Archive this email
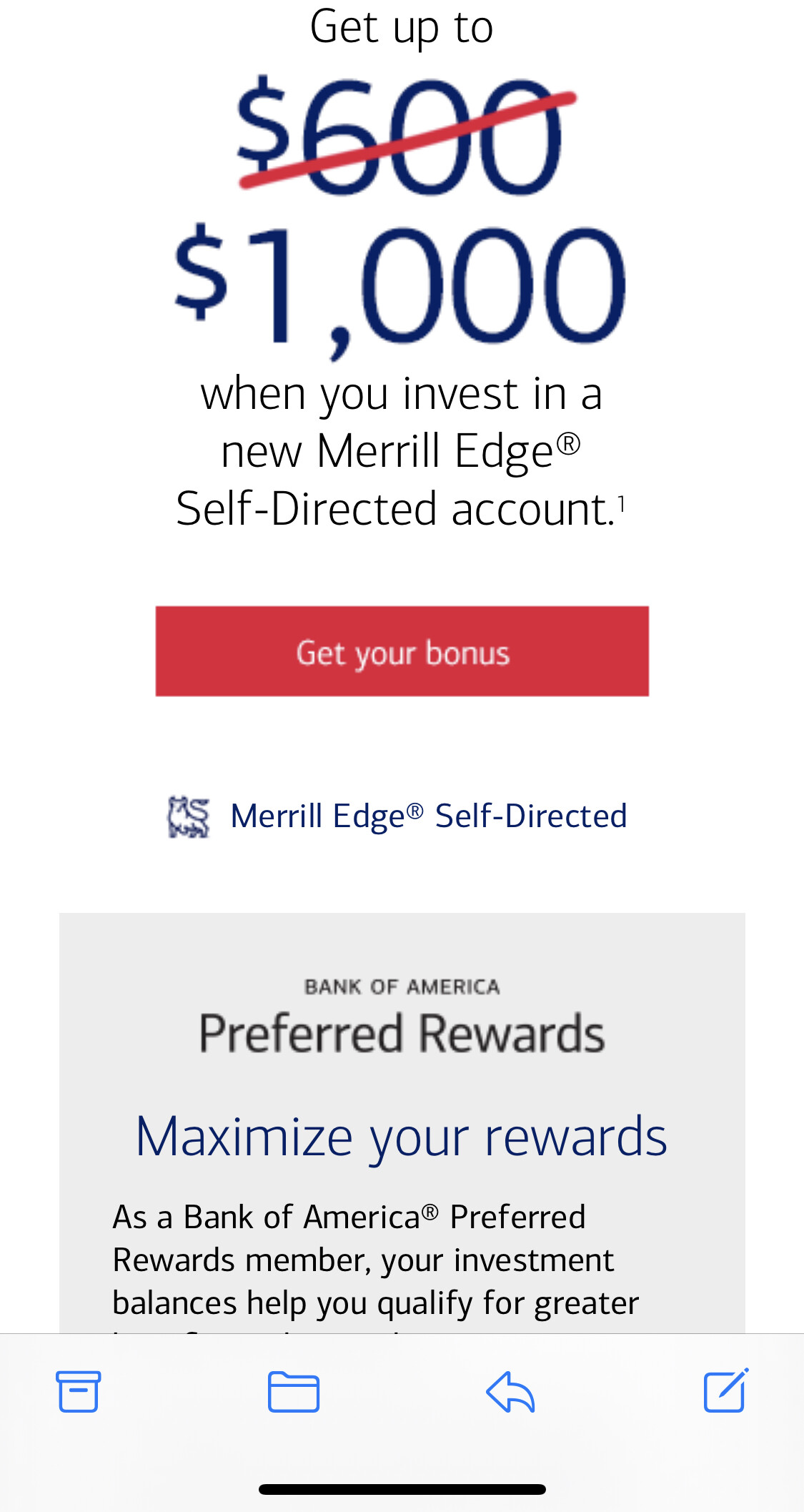Image resolution: width=804 pixels, height=1512 pixels. coord(79,1391)
